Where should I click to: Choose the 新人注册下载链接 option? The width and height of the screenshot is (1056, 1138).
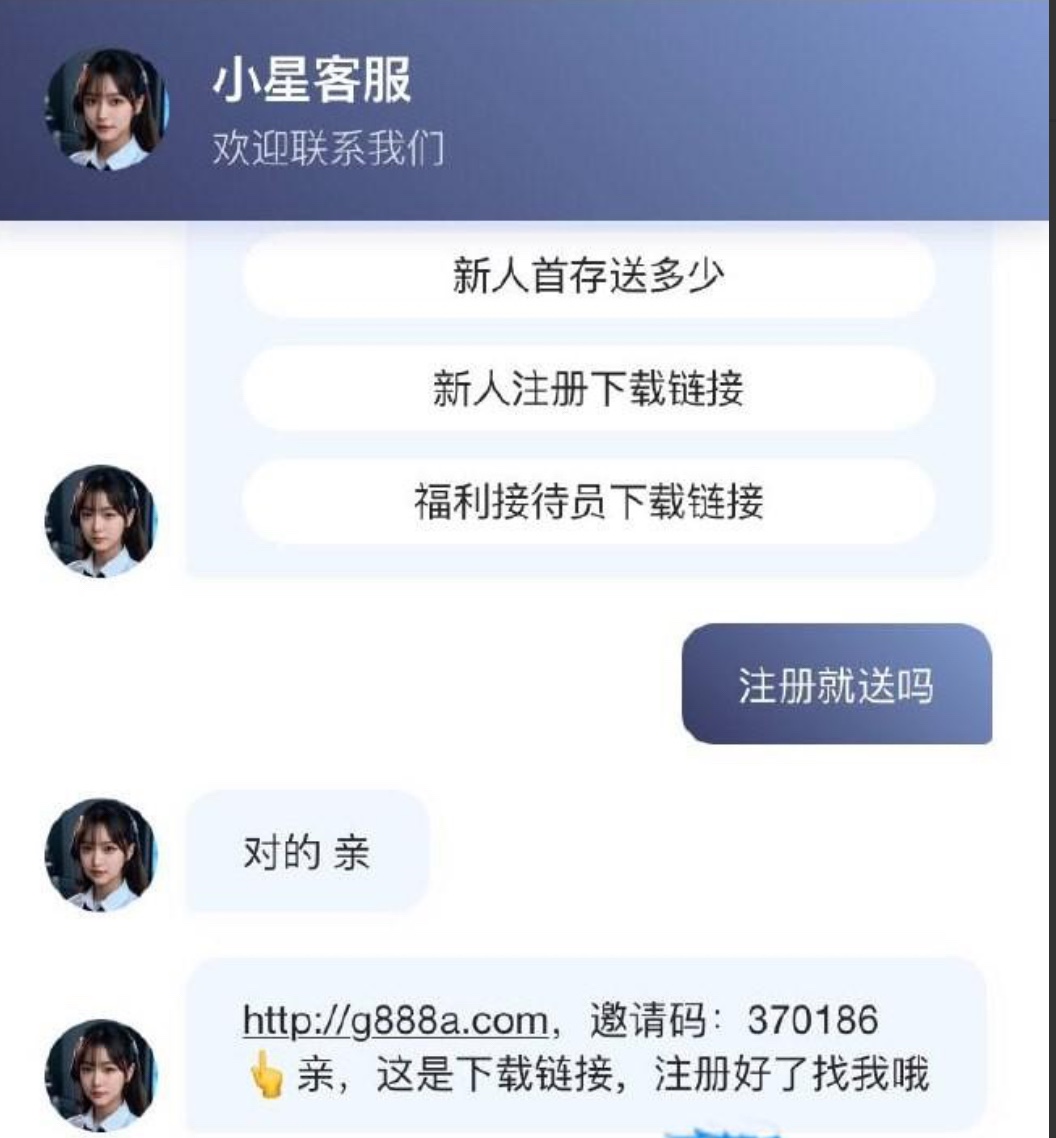pyautogui.click(x=588, y=389)
